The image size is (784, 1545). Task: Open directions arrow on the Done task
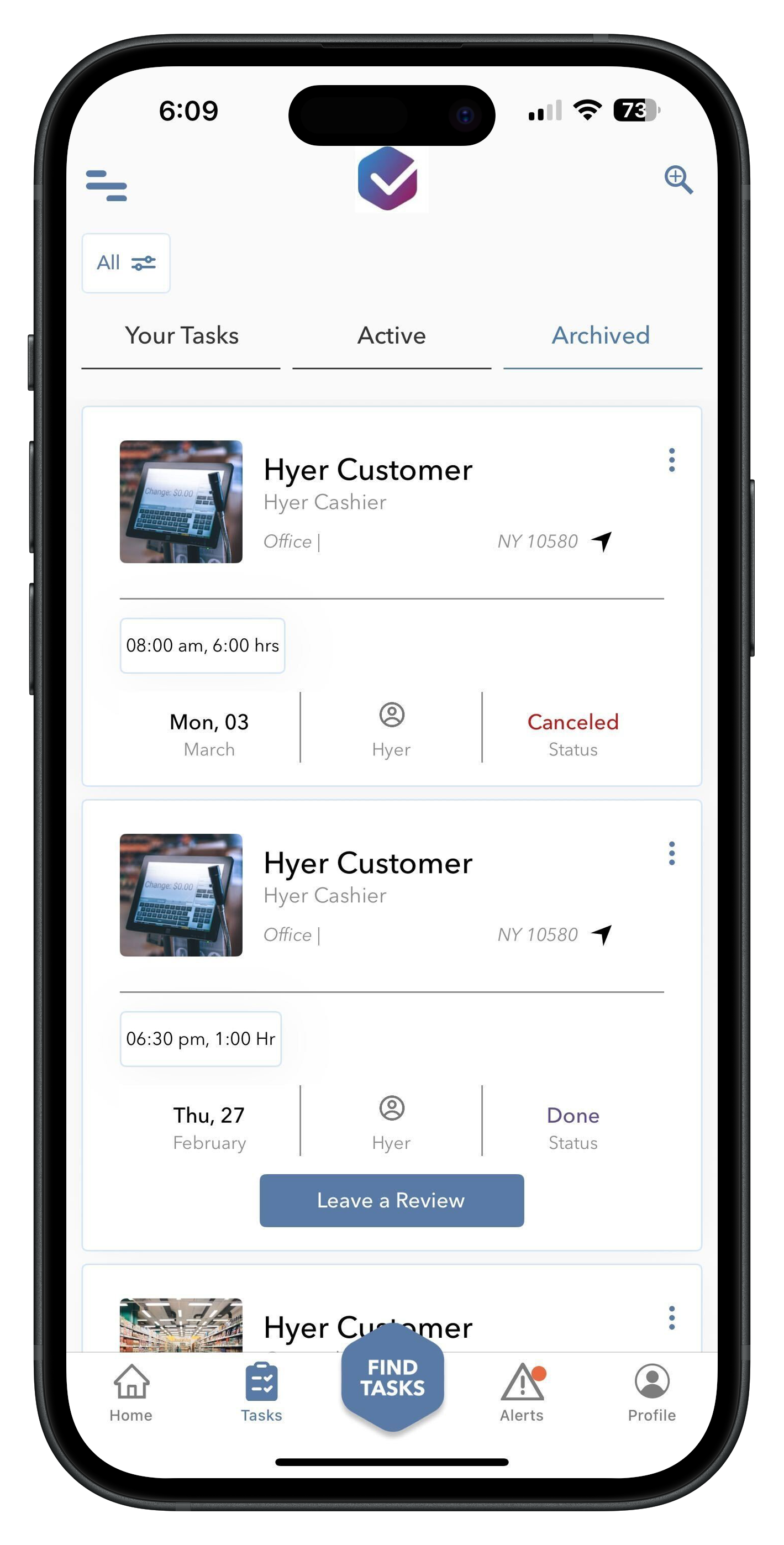(602, 934)
